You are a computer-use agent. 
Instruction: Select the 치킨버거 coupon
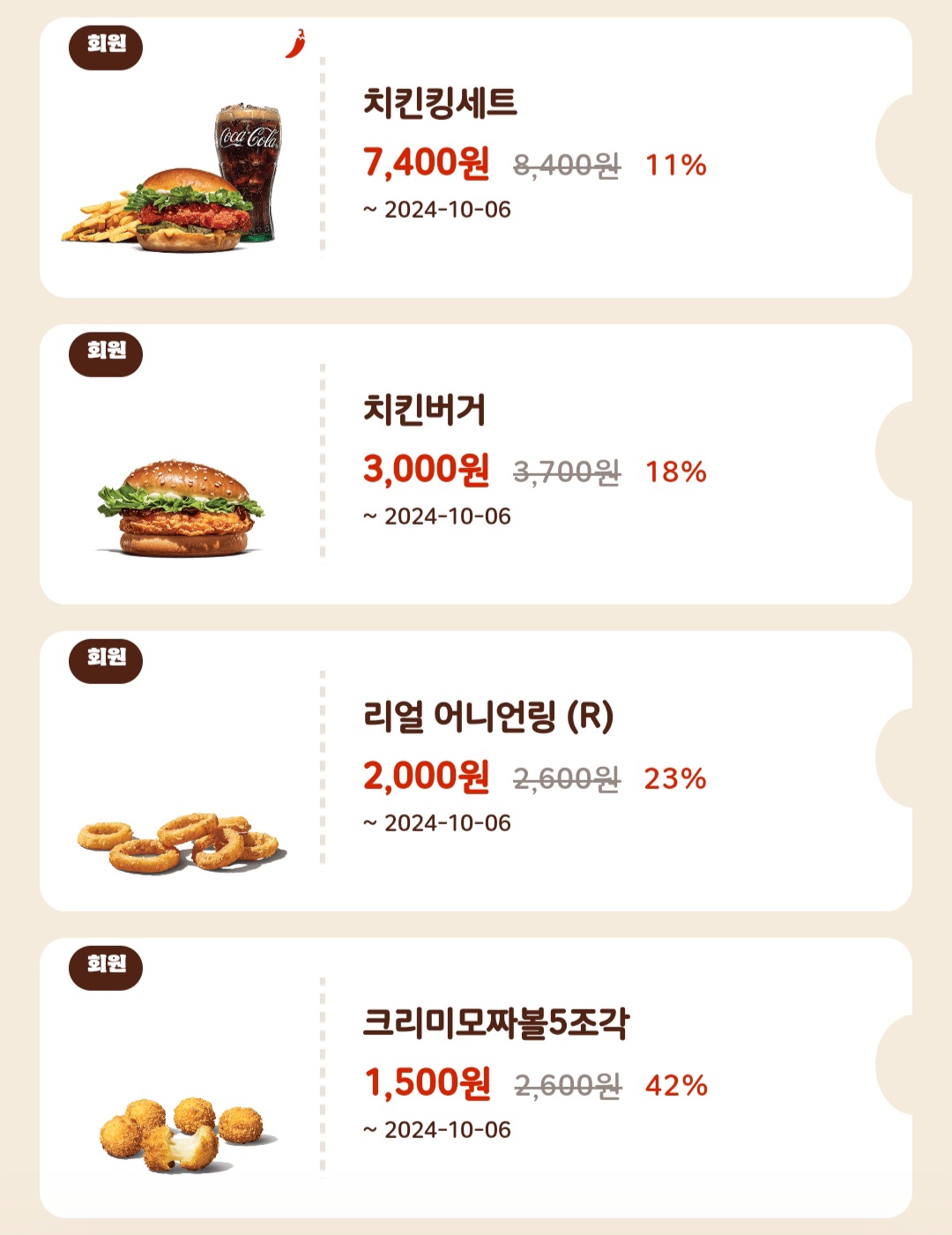click(x=476, y=465)
